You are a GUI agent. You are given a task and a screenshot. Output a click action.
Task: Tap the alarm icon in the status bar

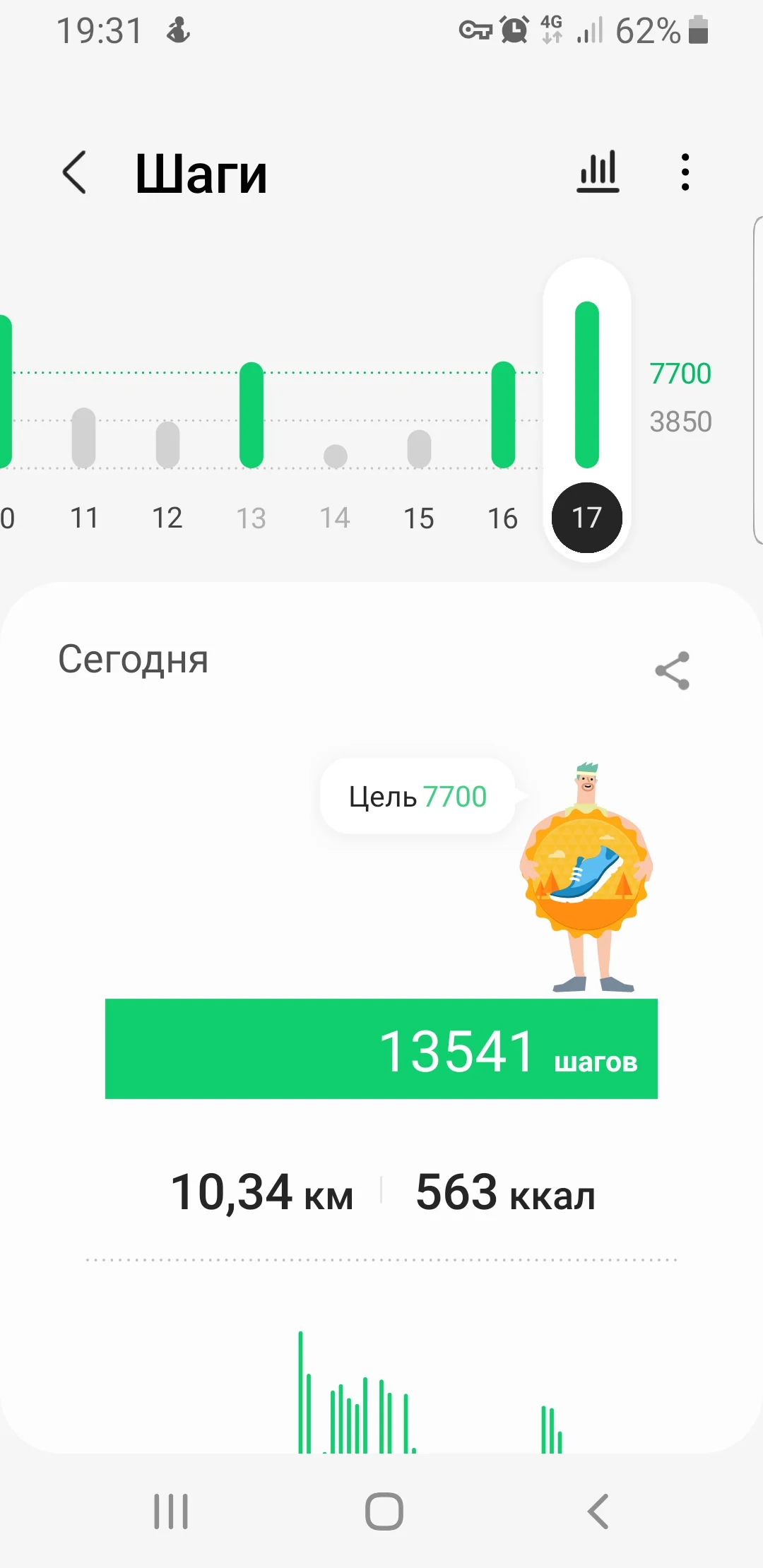[x=515, y=30]
